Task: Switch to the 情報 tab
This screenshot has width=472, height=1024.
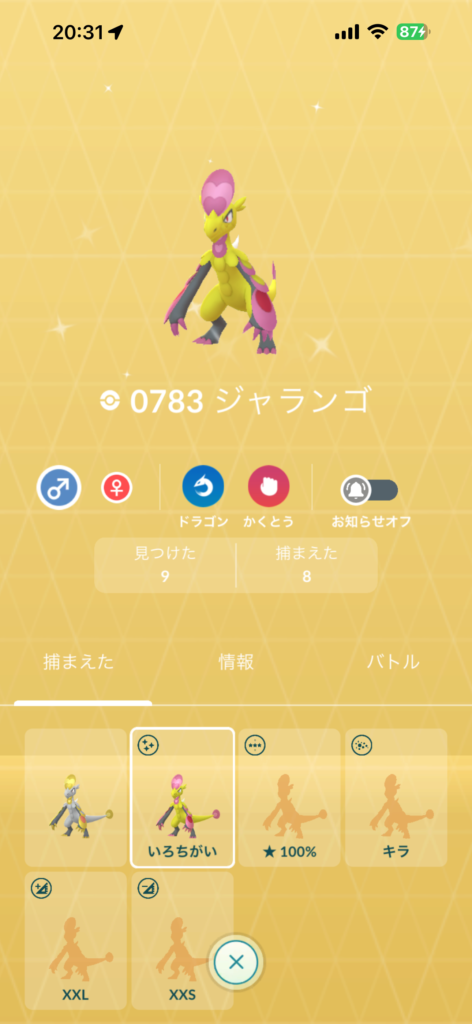Action: 236,662
